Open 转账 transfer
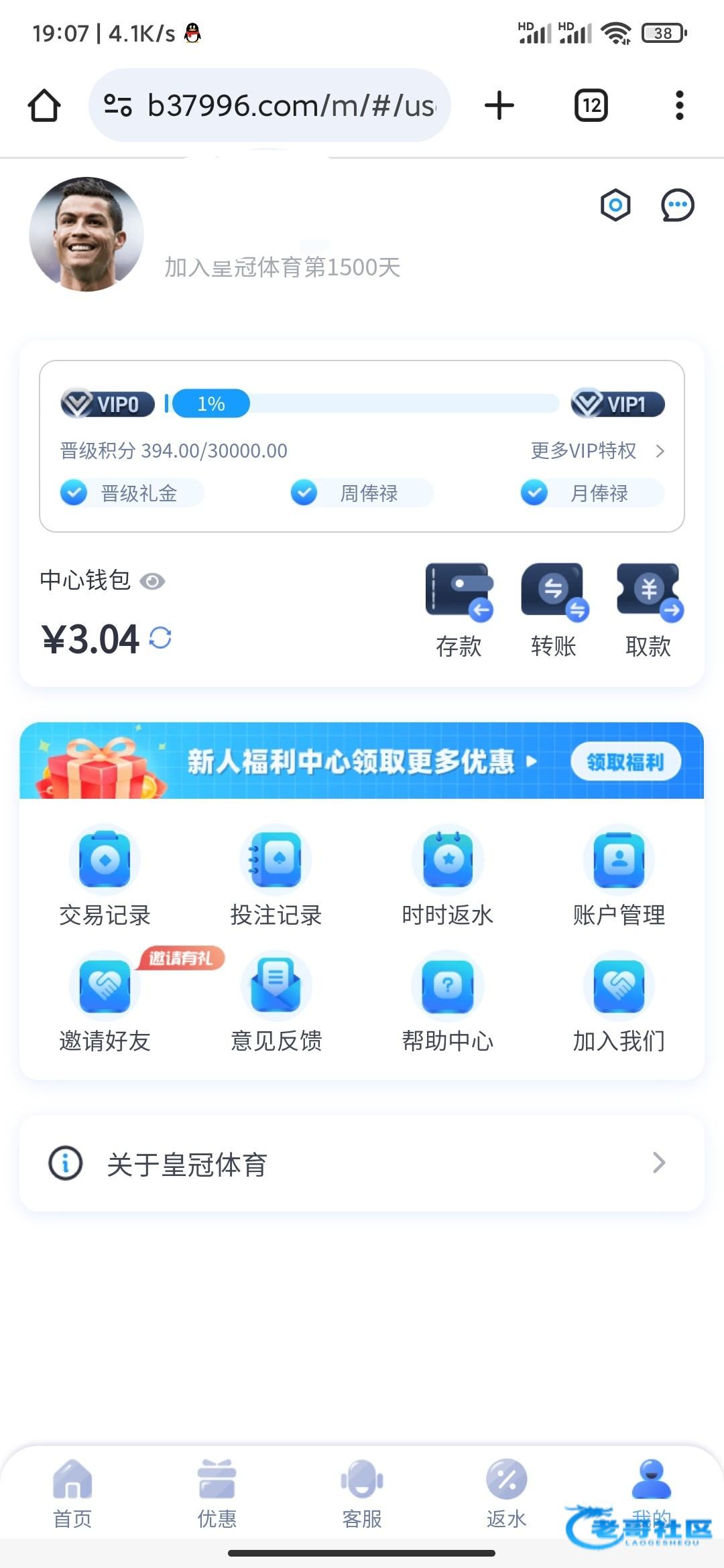Image resolution: width=724 pixels, height=1568 pixels. click(x=554, y=610)
